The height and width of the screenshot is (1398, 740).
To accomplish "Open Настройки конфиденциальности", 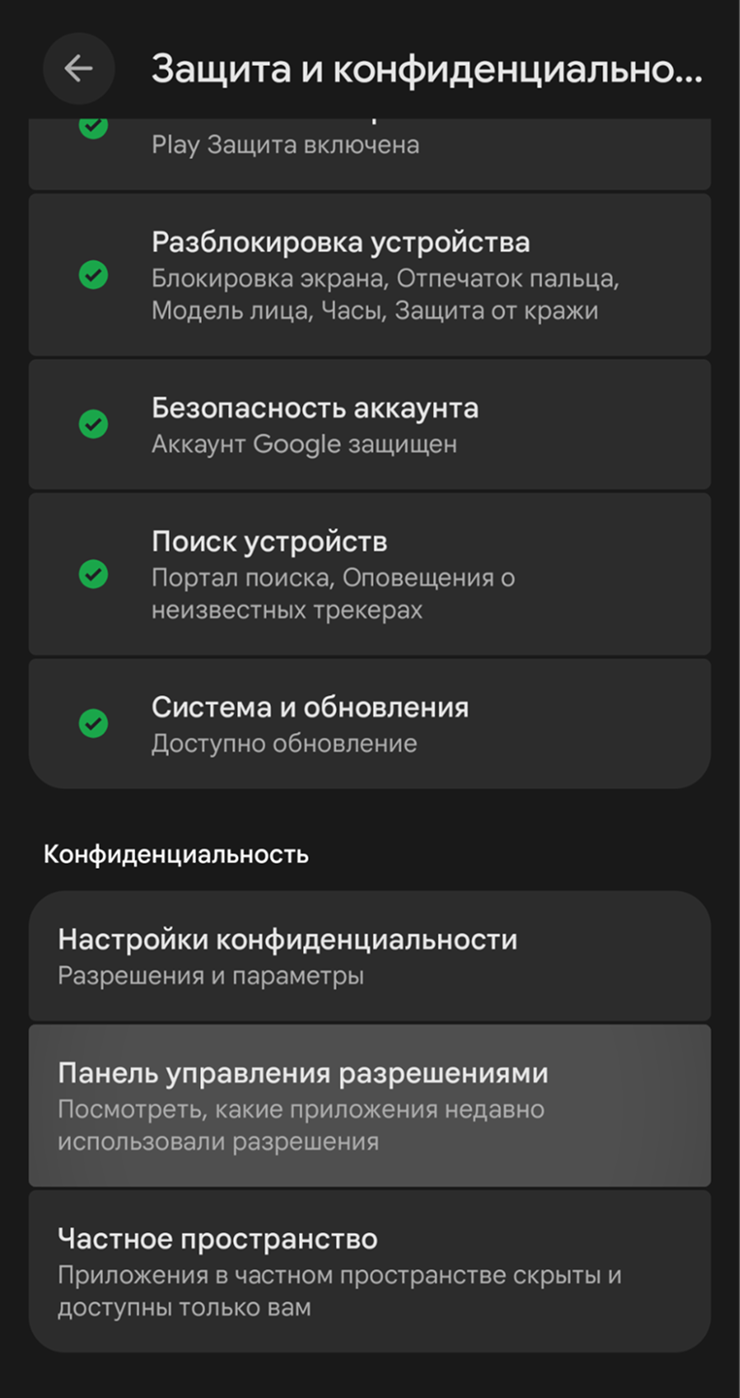I will 369,956.
